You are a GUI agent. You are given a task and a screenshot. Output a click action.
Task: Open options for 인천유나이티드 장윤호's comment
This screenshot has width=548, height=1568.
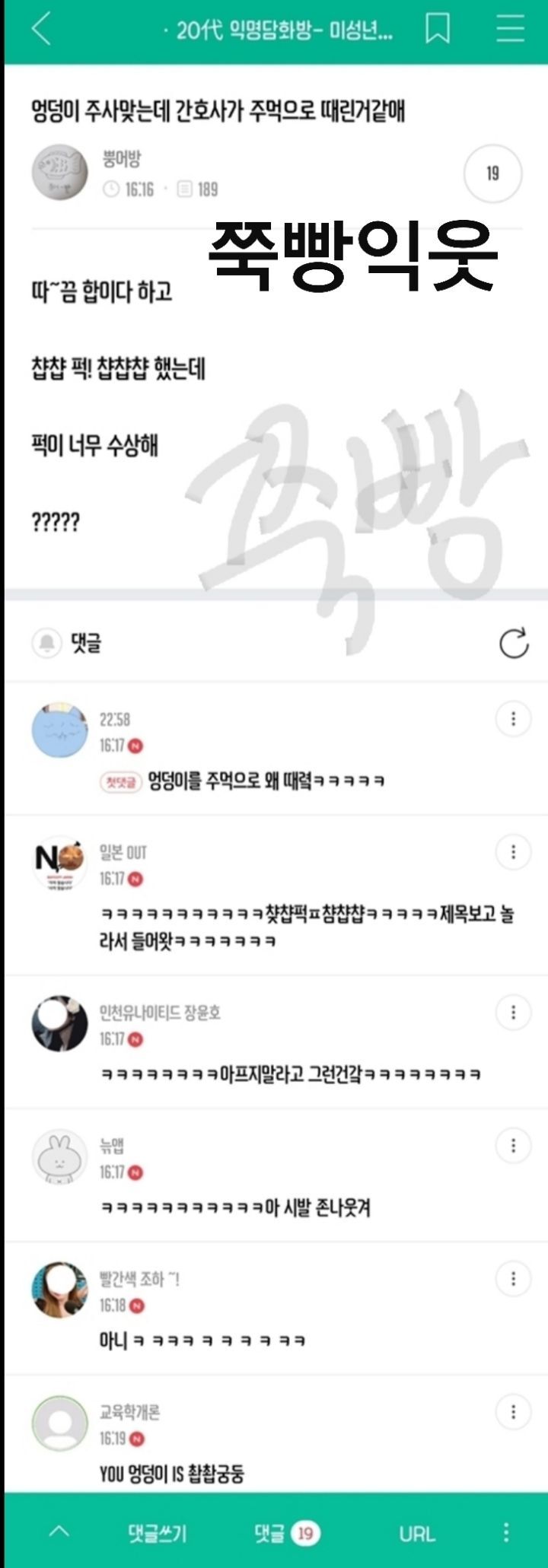pos(513,1013)
